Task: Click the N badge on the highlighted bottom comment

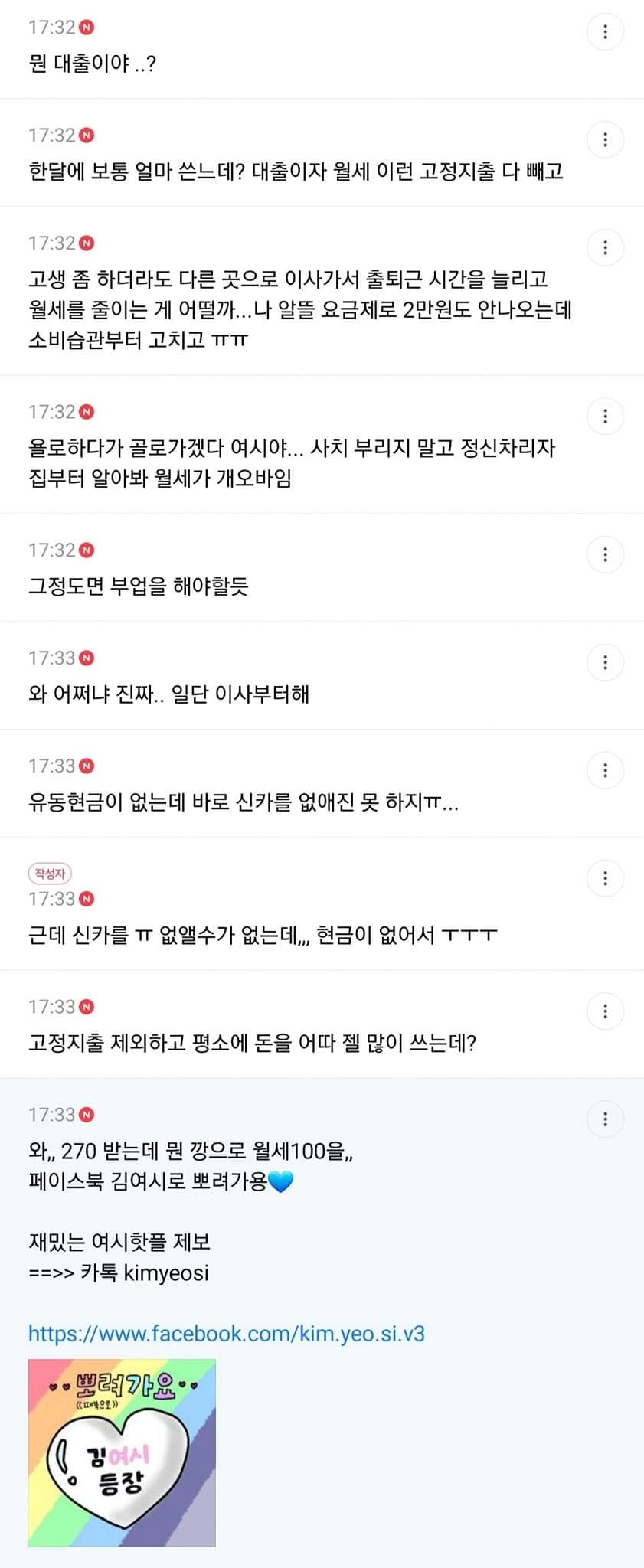Action: 84,1114
